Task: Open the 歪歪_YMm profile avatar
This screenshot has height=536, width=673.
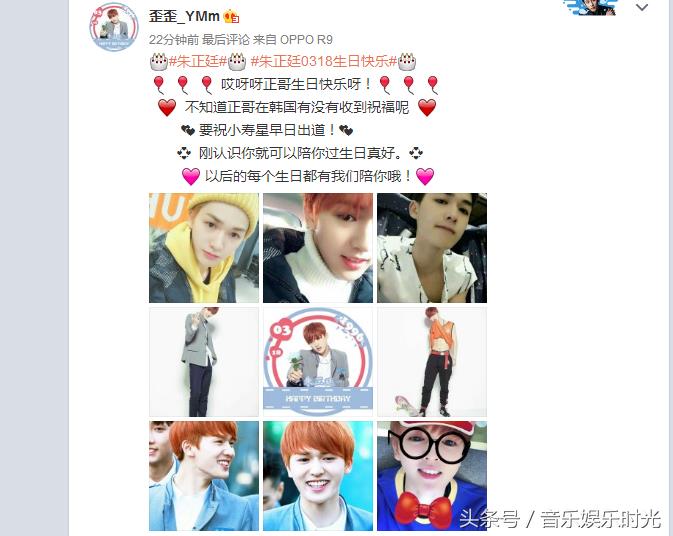Action: 112,26
